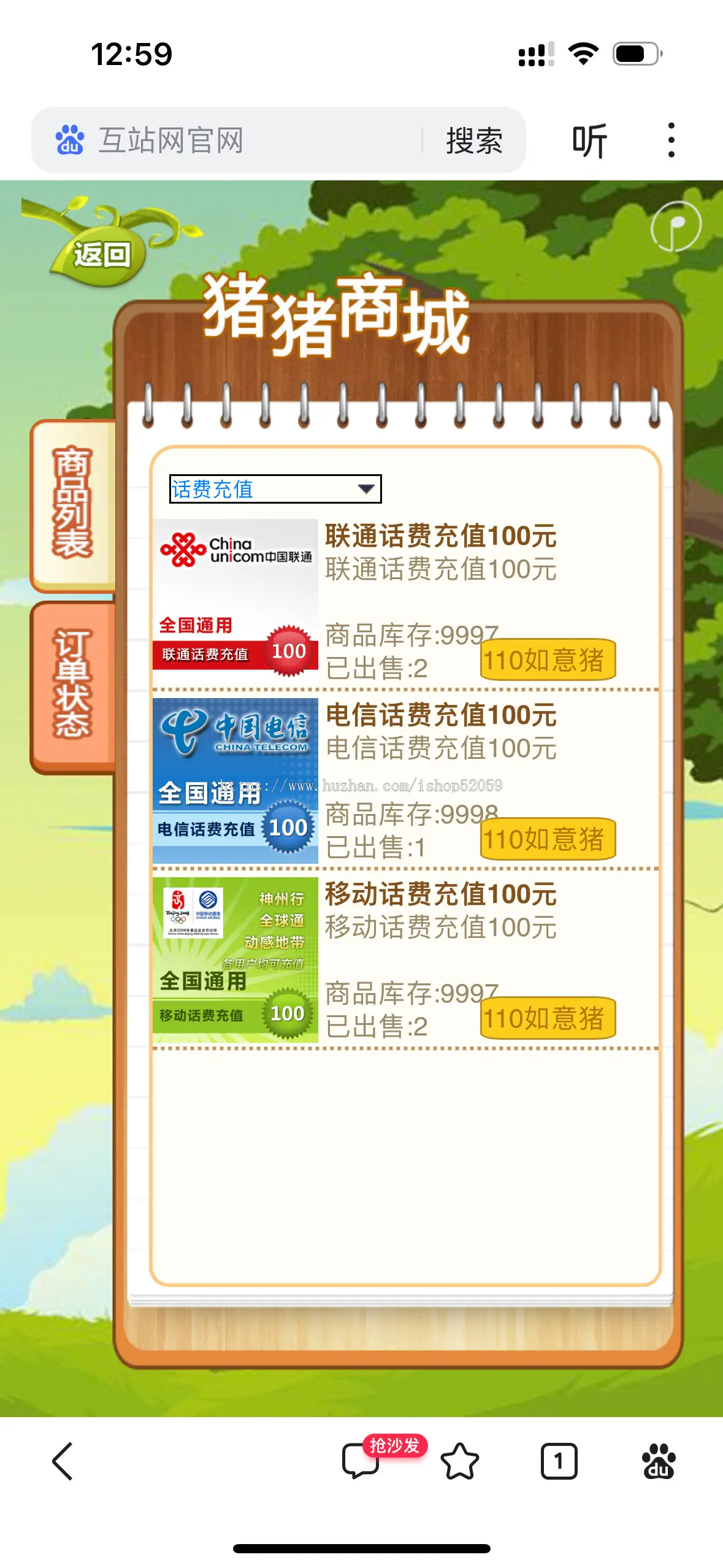
Task: Switch to the 商品列表 tab
Action: click(73, 504)
